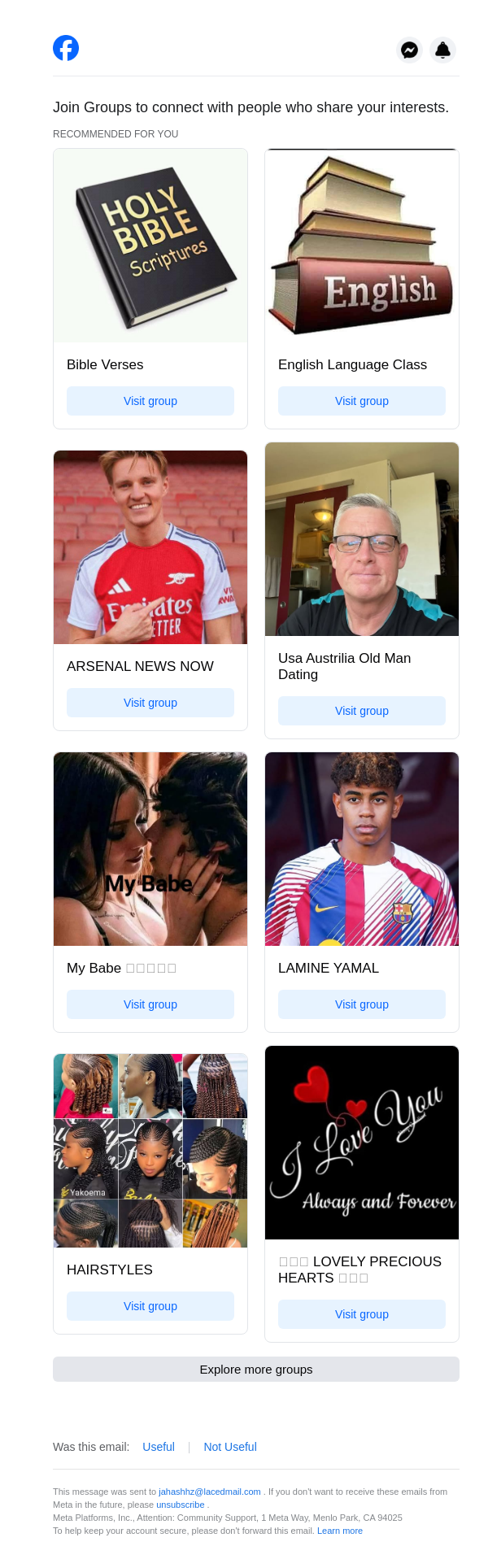Visit the HAIRSTYLES group
Viewport: 488px width, 1568px height.
click(x=150, y=1306)
